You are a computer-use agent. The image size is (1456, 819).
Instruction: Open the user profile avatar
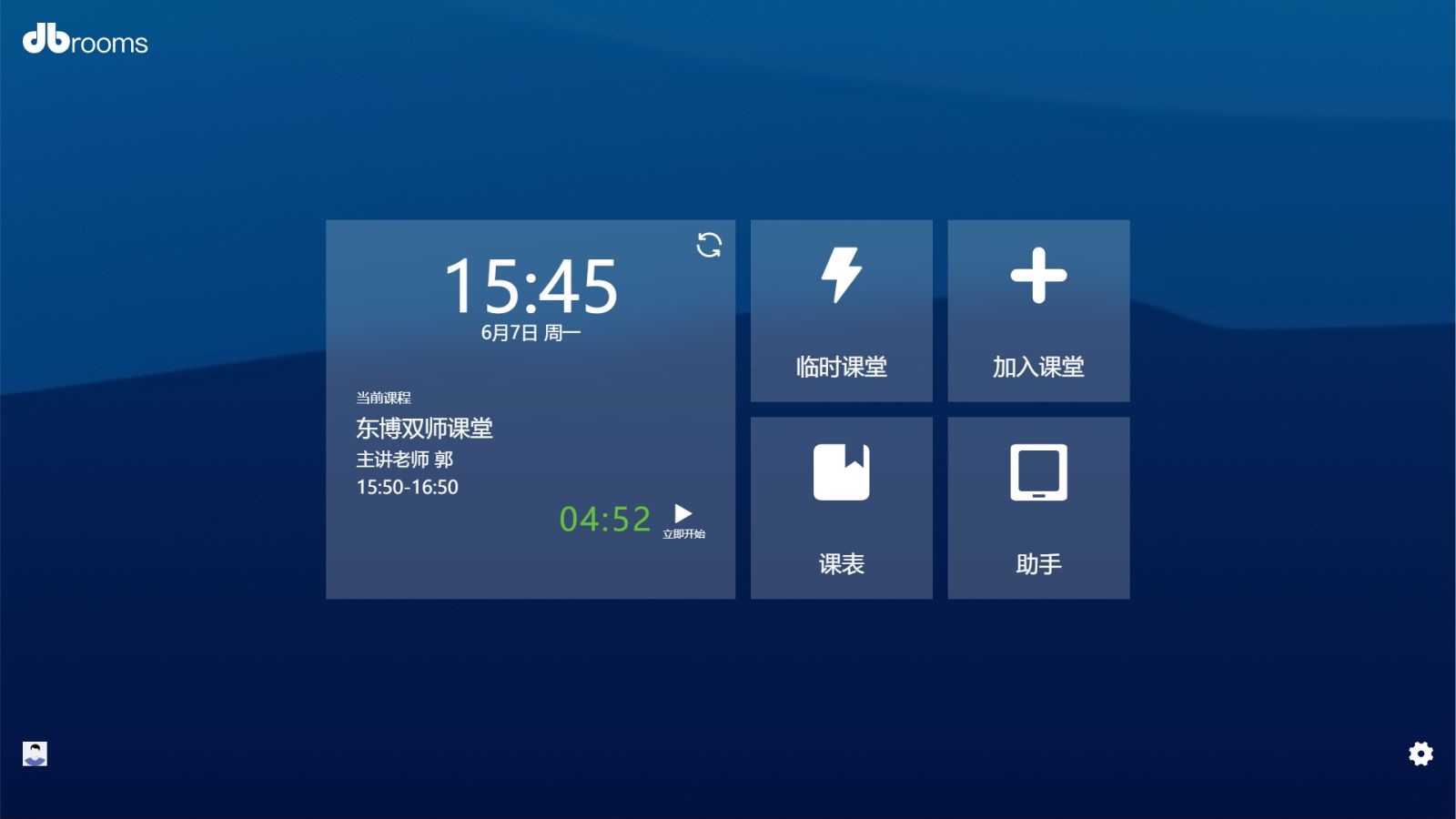35,753
